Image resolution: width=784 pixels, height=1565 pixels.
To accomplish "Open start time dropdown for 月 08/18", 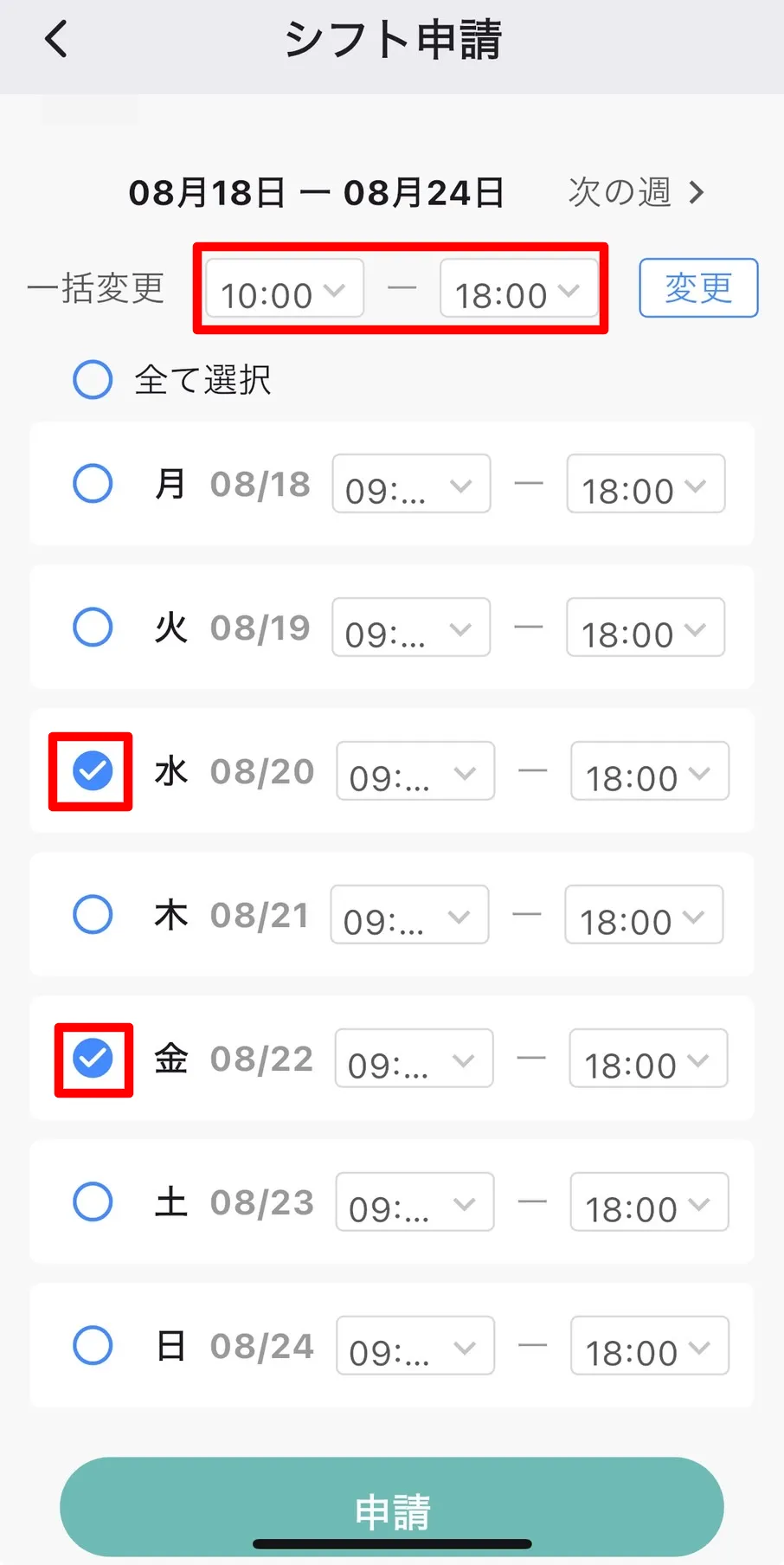I will click(412, 483).
